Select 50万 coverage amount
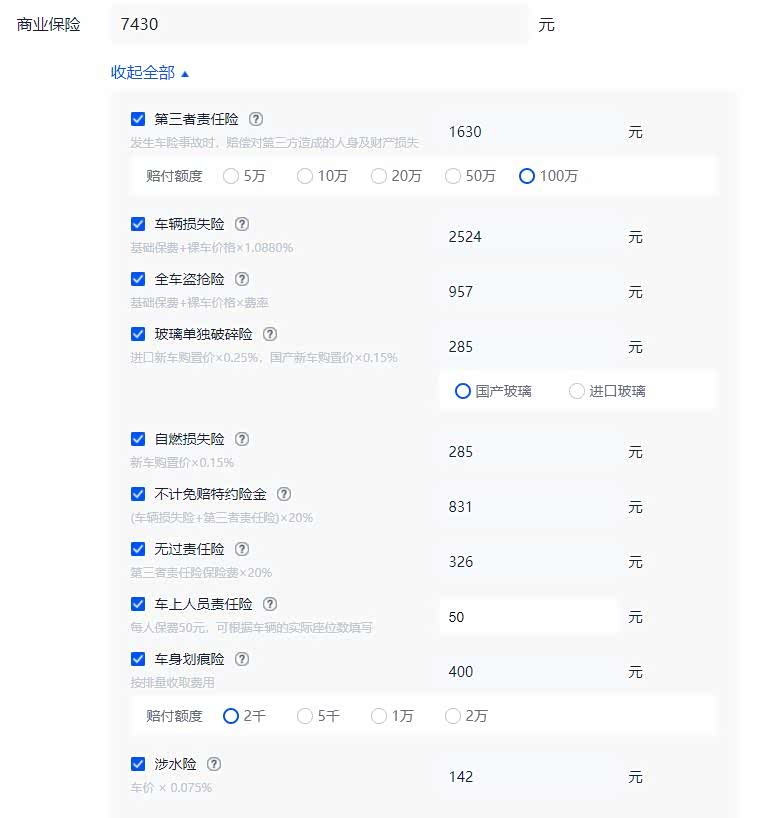The image size is (775, 818). coord(453,176)
